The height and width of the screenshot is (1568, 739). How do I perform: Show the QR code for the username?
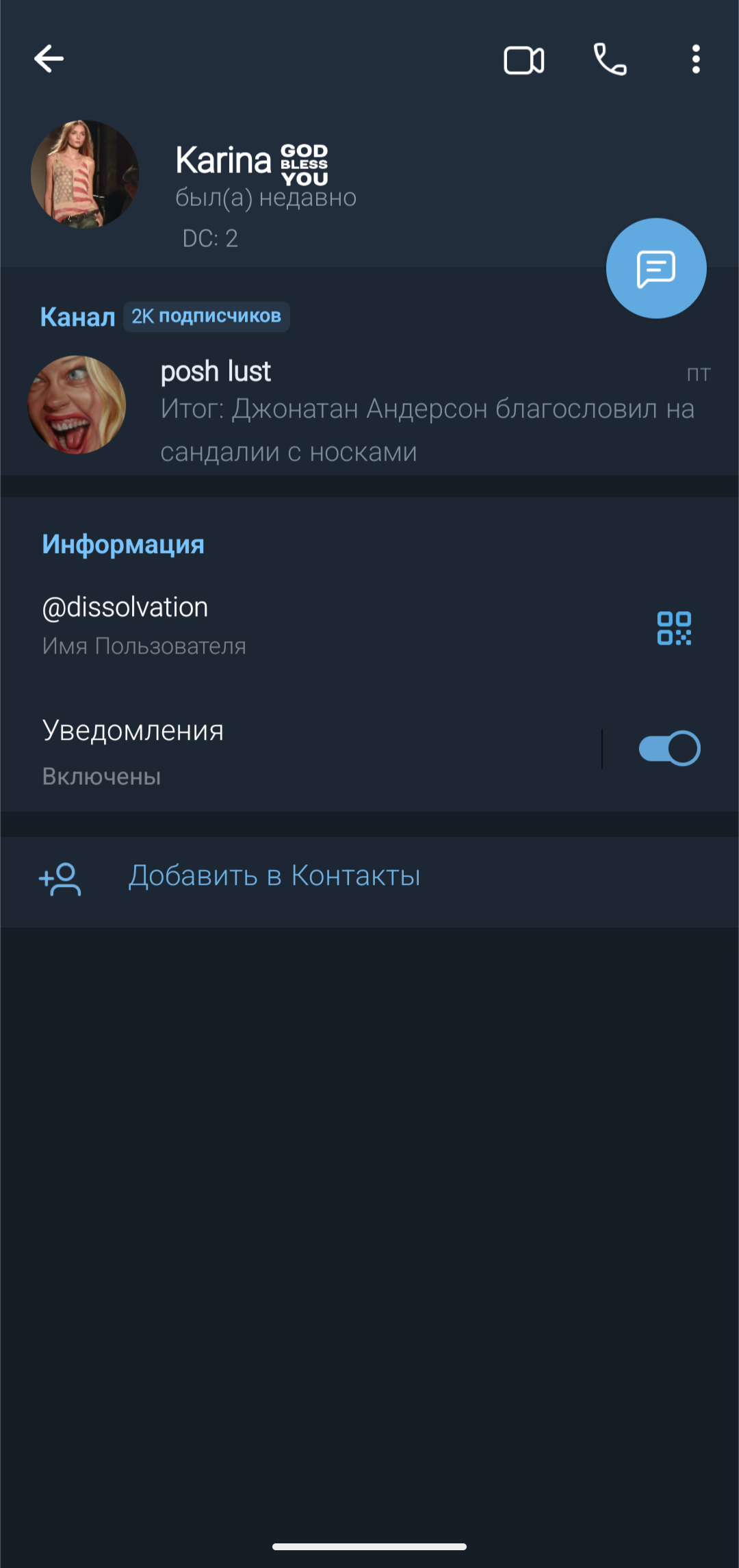pos(674,628)
